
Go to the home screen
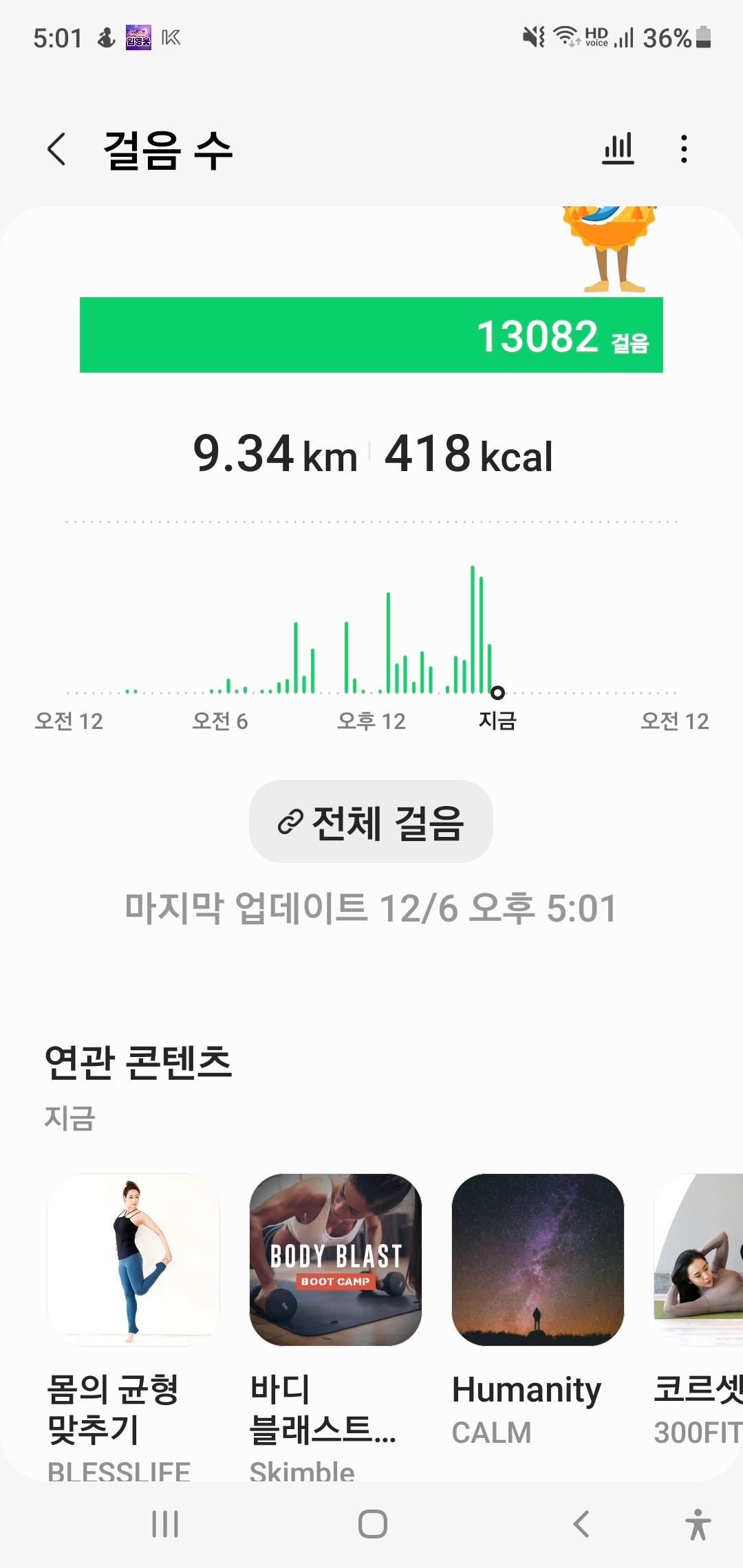[x=372, y=1524]
